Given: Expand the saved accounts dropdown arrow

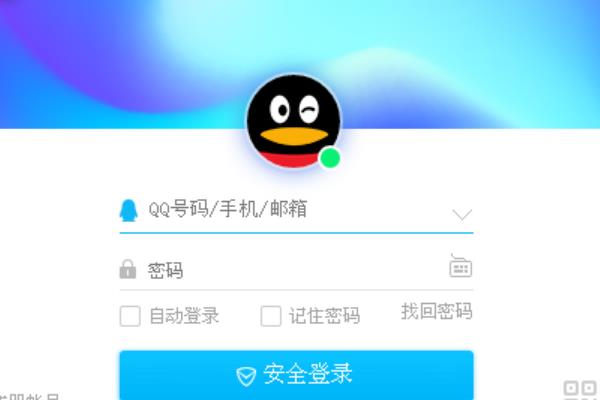Looking at the screenshot, I should [x=461, y=214].
